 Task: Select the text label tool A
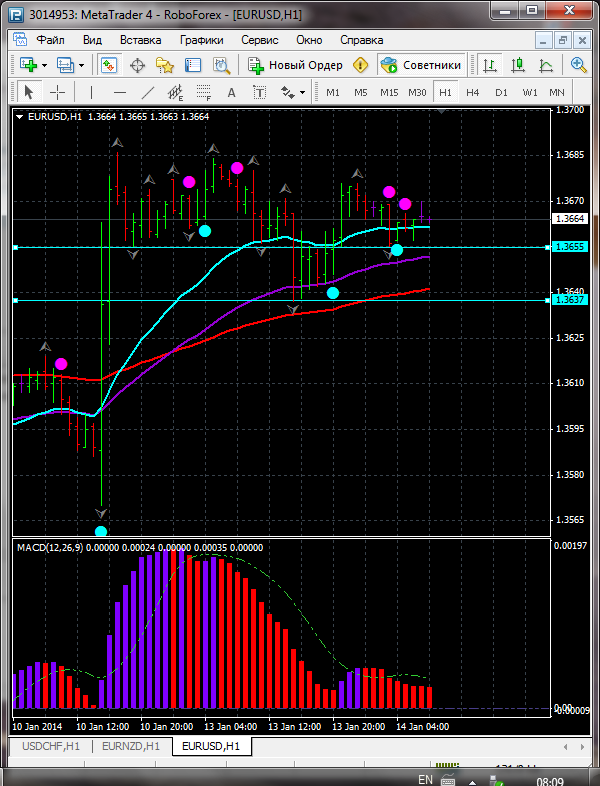tap(232, 92)
